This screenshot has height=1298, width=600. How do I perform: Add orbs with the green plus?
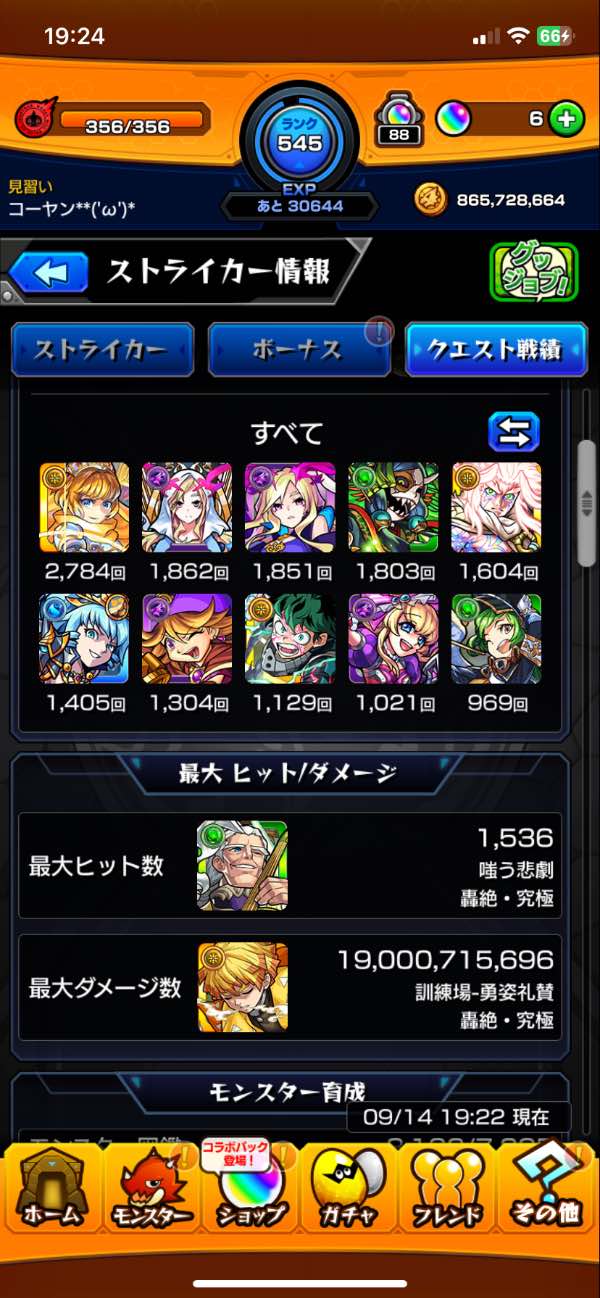[x=566, y=119]
